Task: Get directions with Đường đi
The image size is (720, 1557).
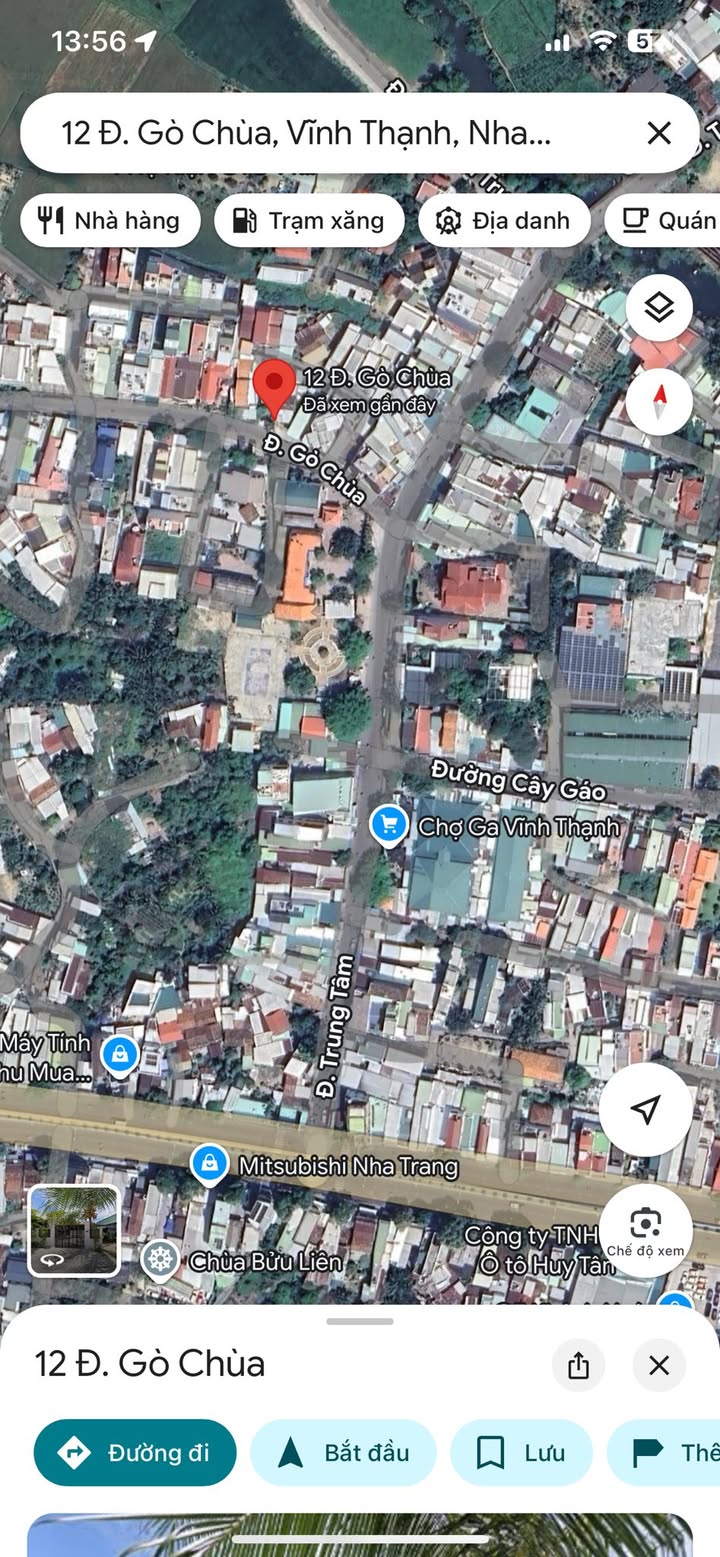Action: (135, 1452)
